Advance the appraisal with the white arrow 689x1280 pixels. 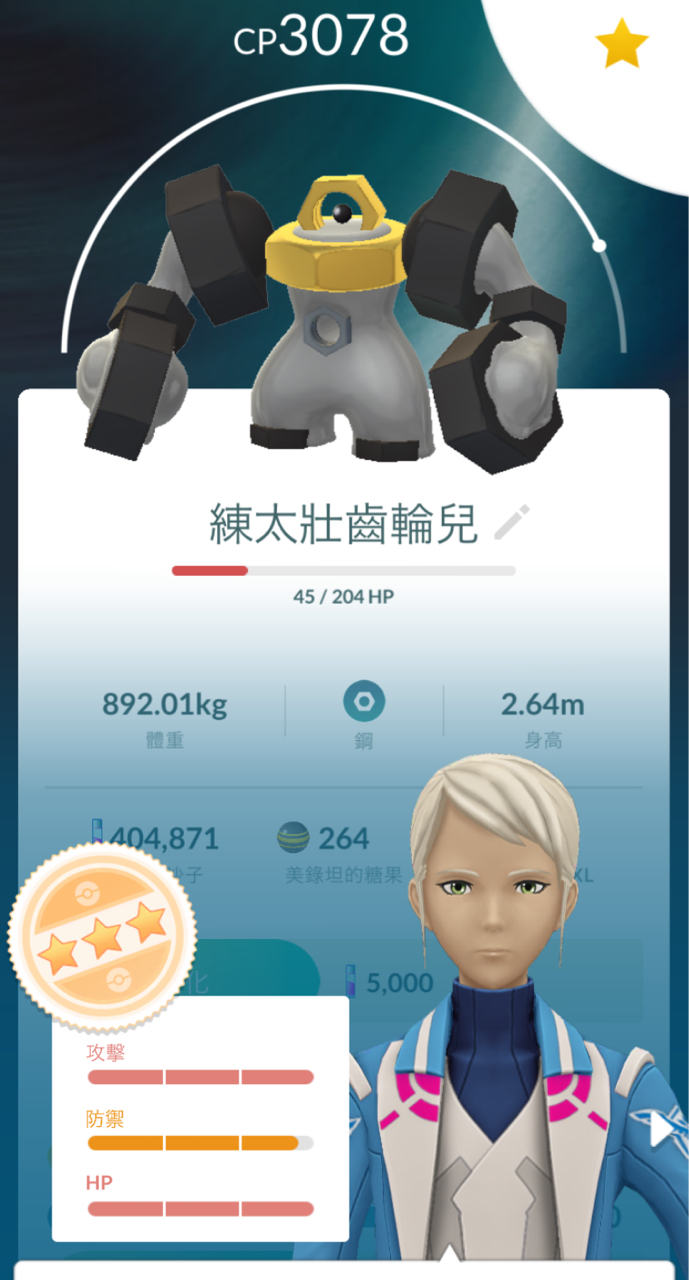pyautogui.click(x=661, y=1129)
